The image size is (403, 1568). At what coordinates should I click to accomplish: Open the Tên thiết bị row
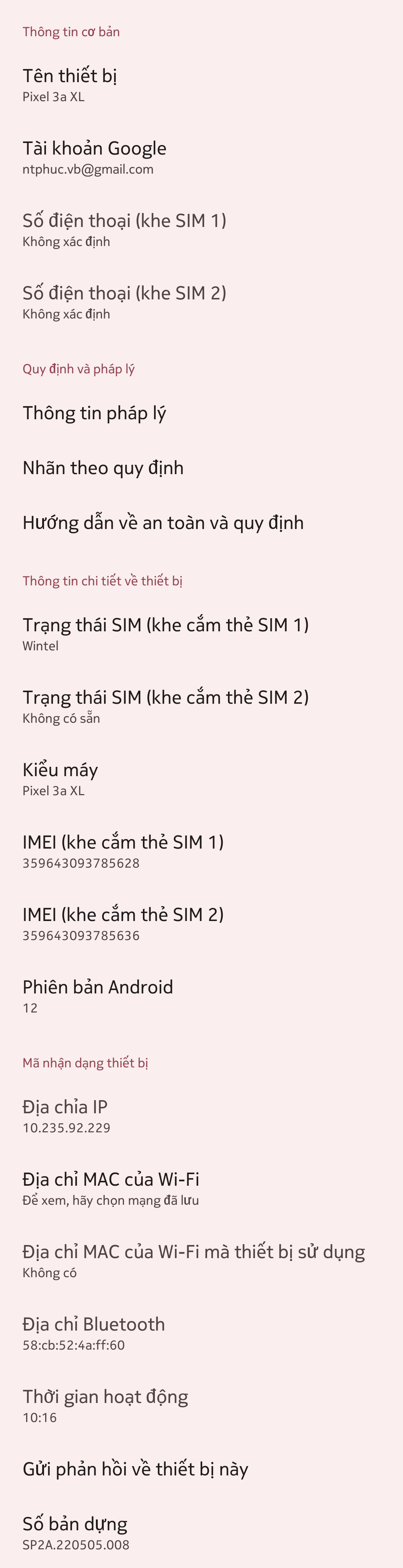pyautogui.click(x=201, y=85)
